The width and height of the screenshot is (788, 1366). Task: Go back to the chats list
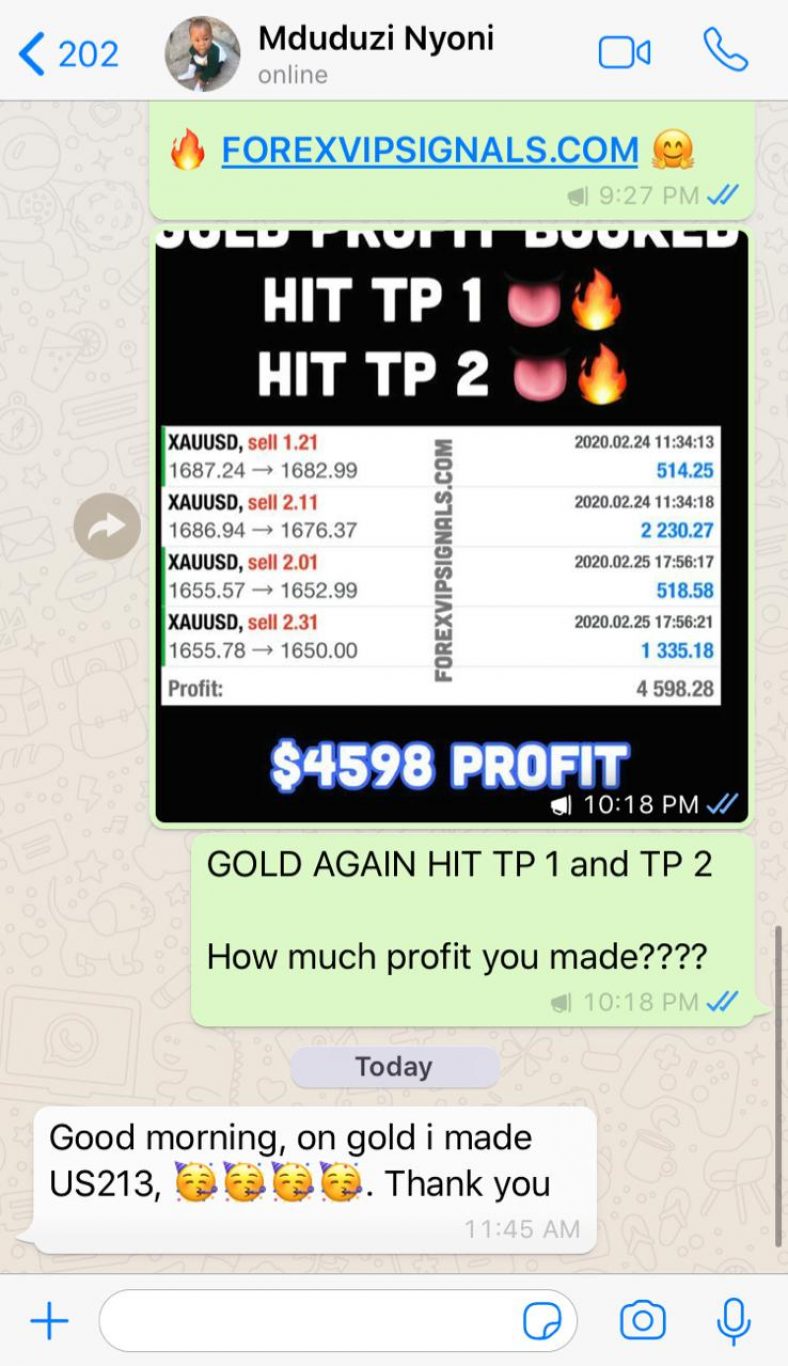click(x=68, y=53)
